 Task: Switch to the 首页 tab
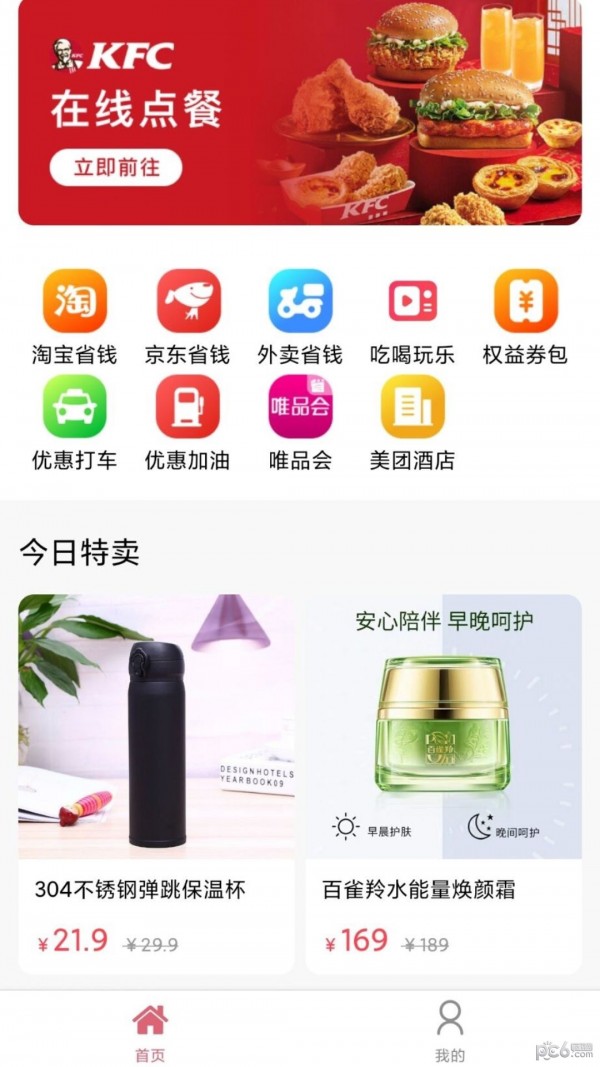150,1031
